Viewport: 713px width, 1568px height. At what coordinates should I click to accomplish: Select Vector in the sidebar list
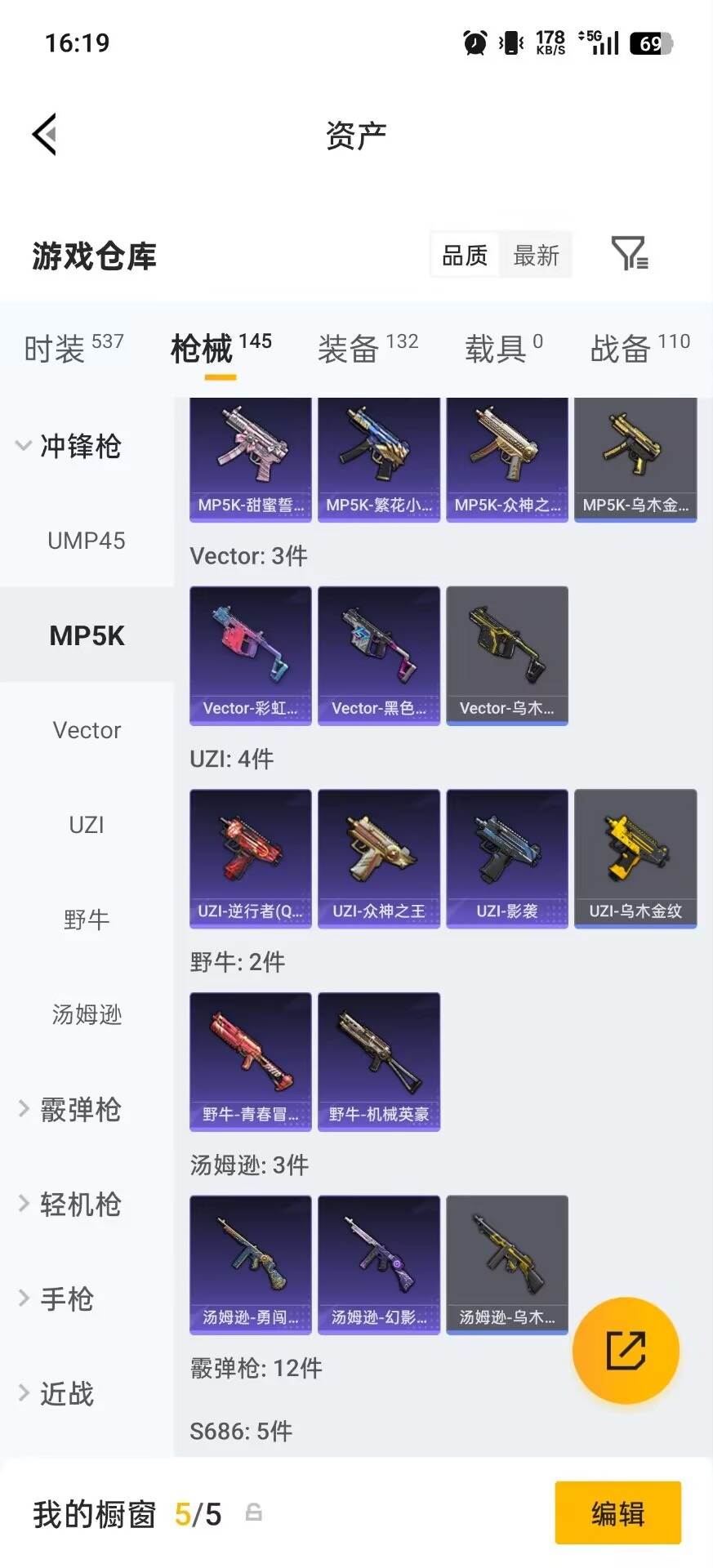[85, 730]
